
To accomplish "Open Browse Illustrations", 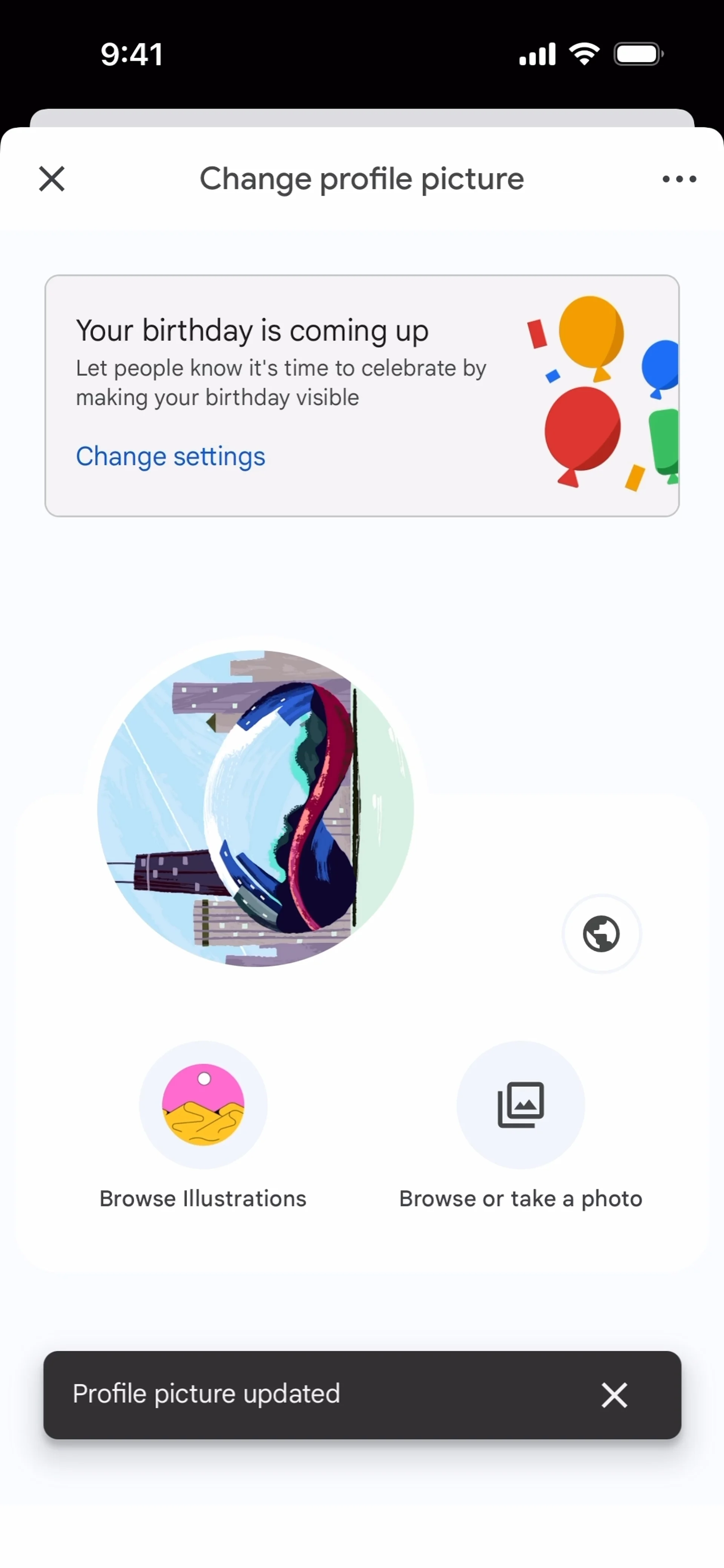I will tap(203, 1105).
